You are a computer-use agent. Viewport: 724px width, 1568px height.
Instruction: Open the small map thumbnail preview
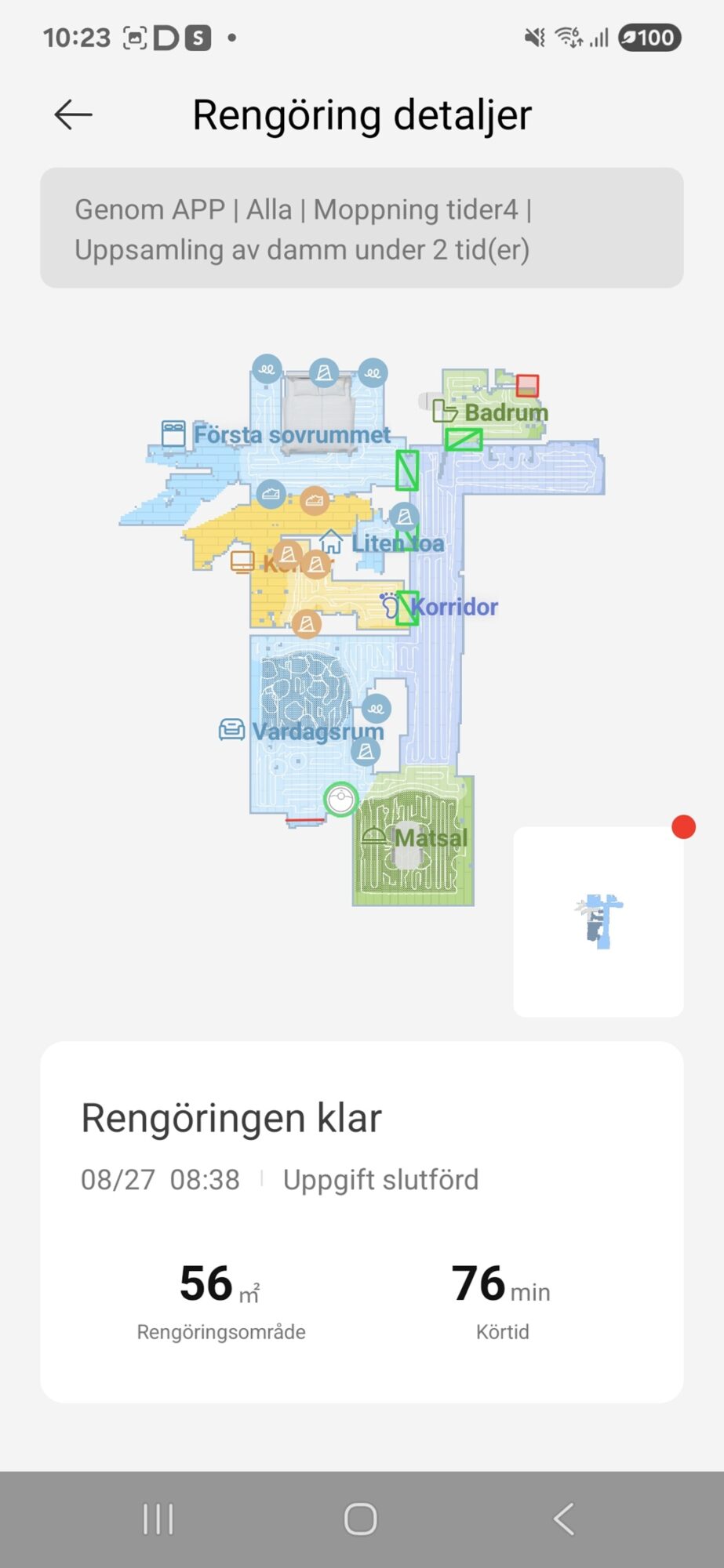[598, 921]
